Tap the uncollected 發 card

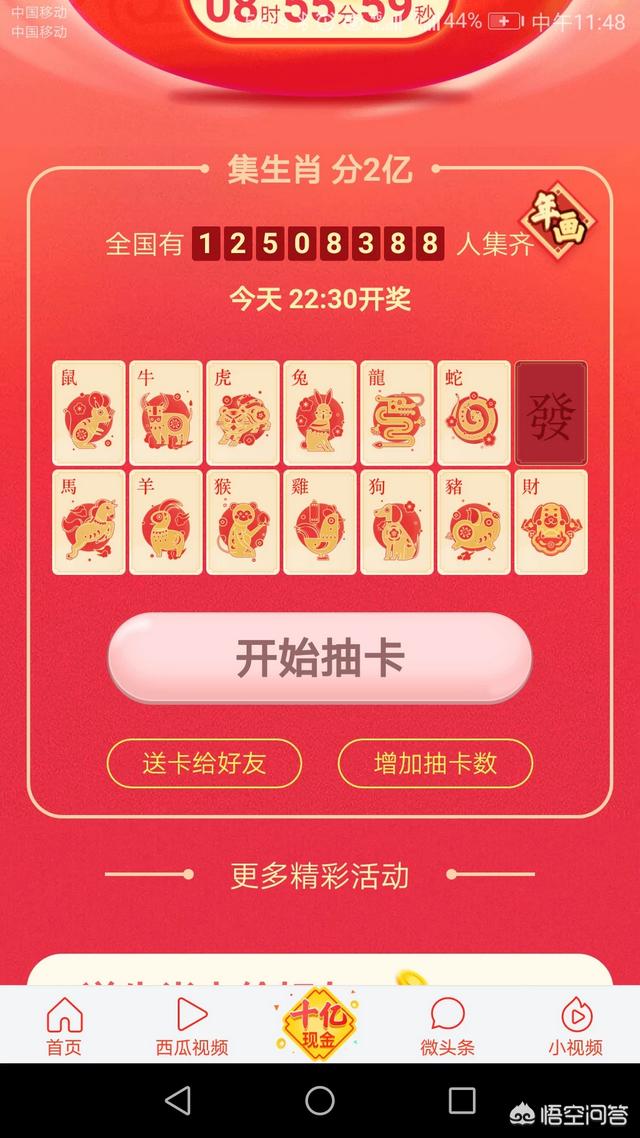click(x=551, y=413)
